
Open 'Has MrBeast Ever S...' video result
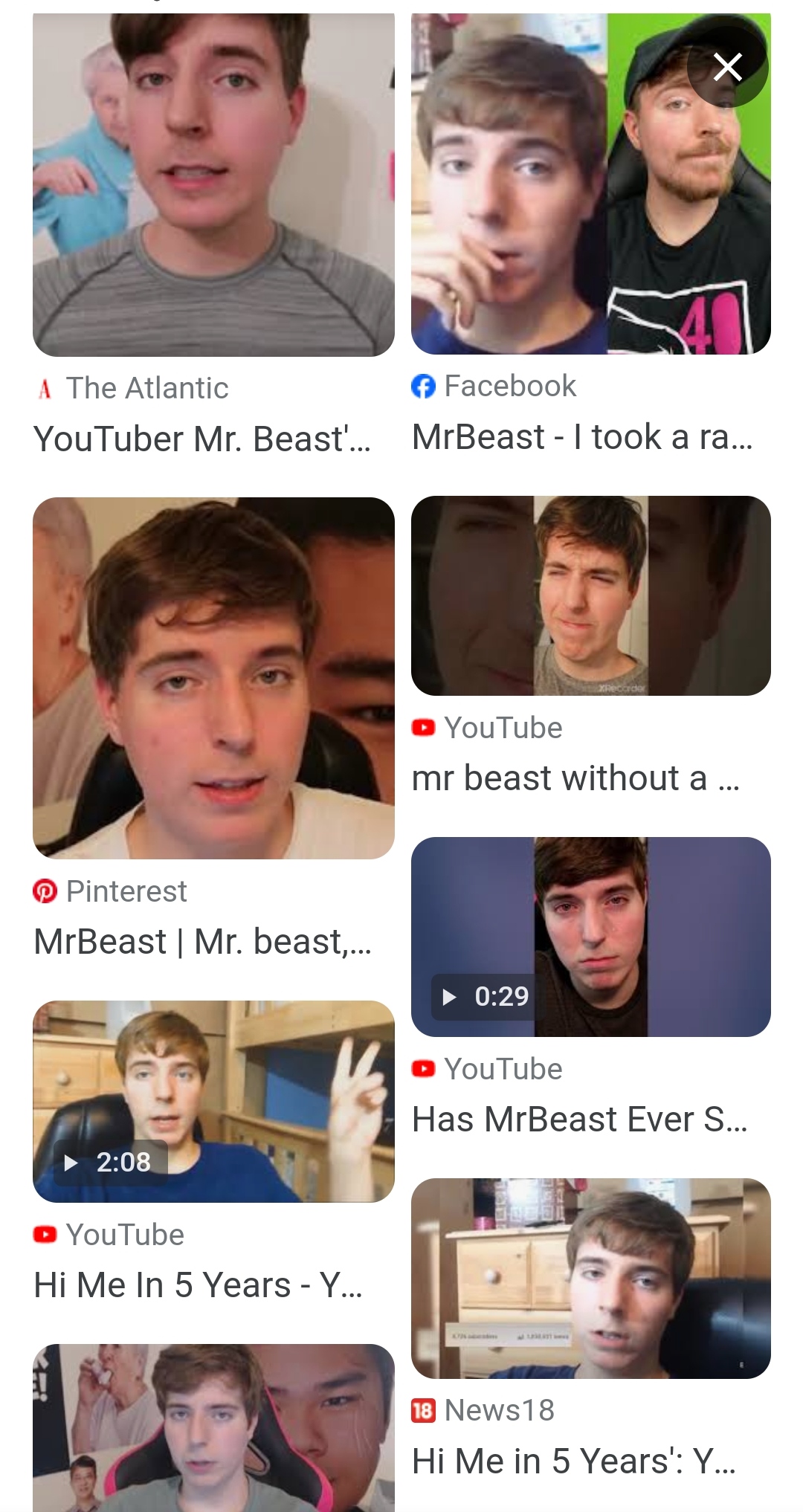pos(590,937)
